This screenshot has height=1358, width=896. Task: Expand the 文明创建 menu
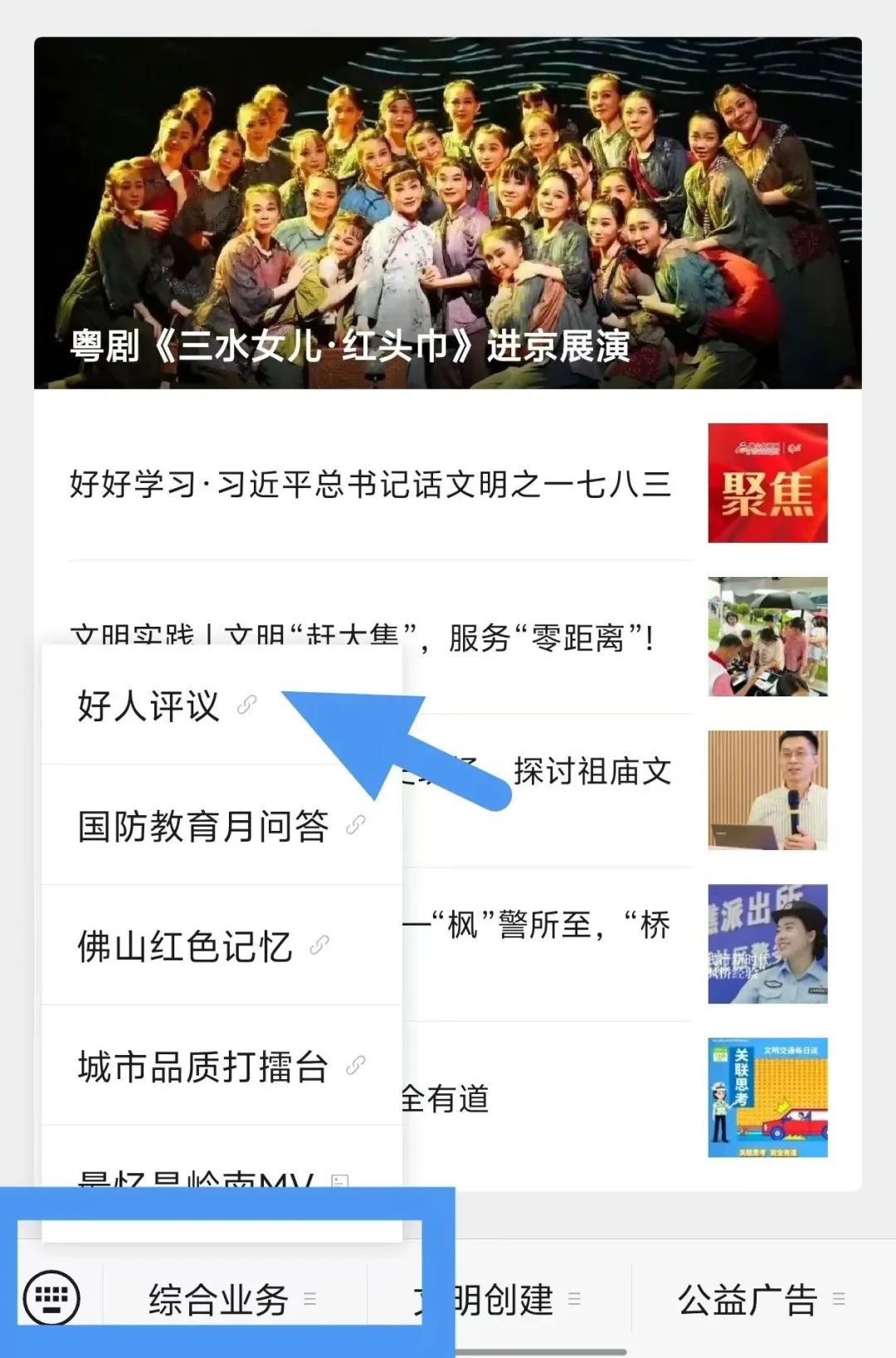tap(499, 1299)
